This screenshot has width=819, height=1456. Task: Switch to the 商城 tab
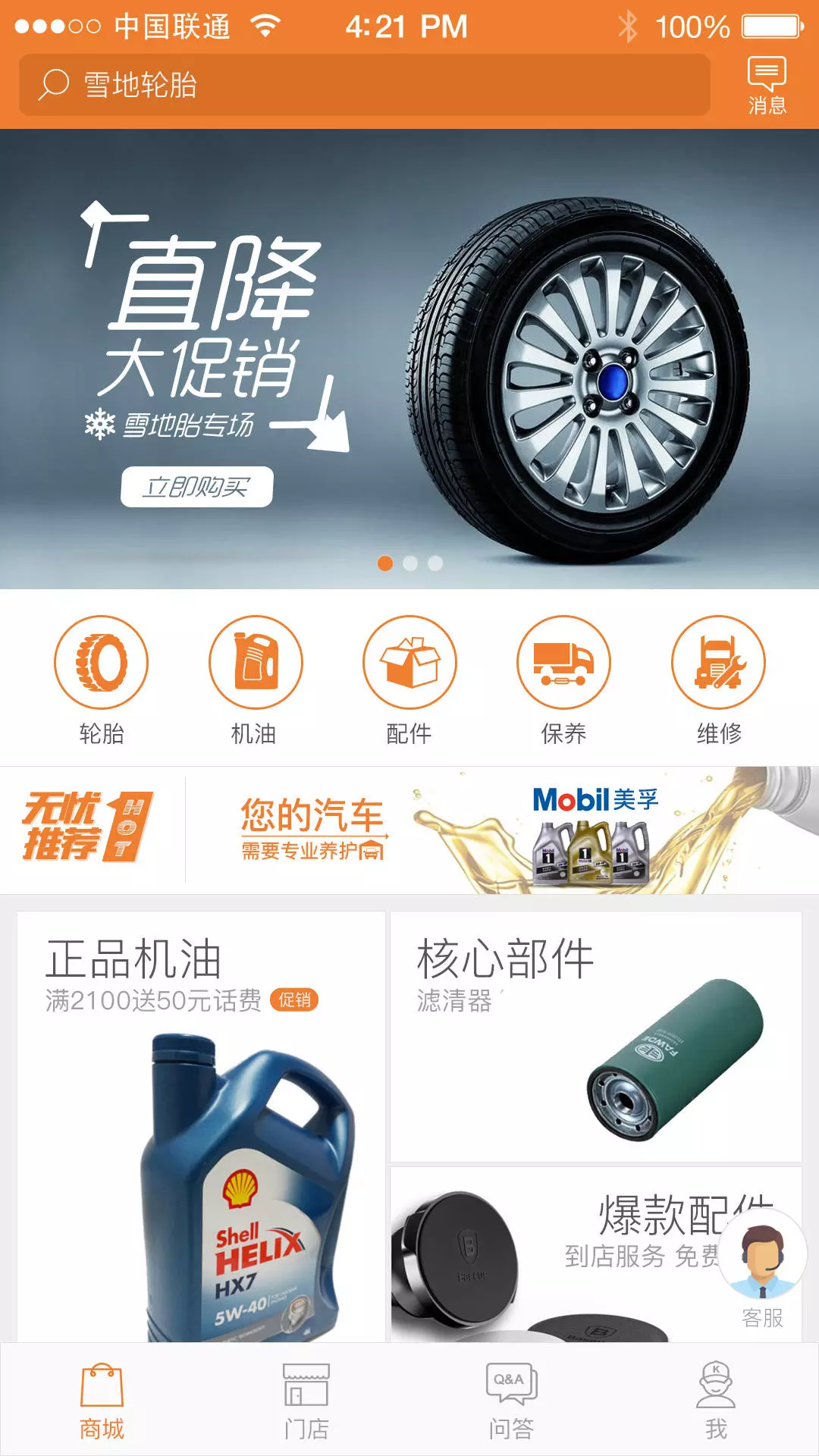[102, 1400]
